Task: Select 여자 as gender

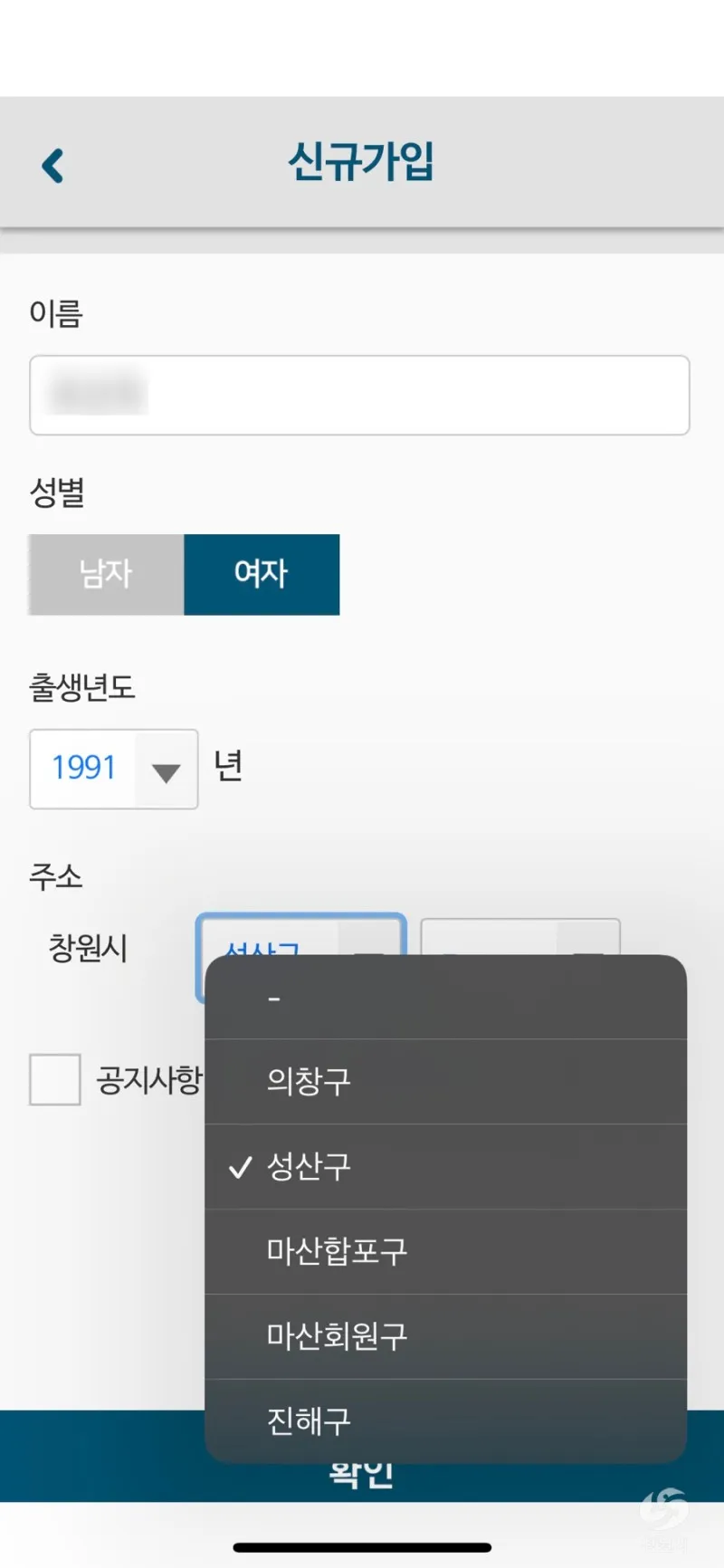Action: [x=262, y=574]
